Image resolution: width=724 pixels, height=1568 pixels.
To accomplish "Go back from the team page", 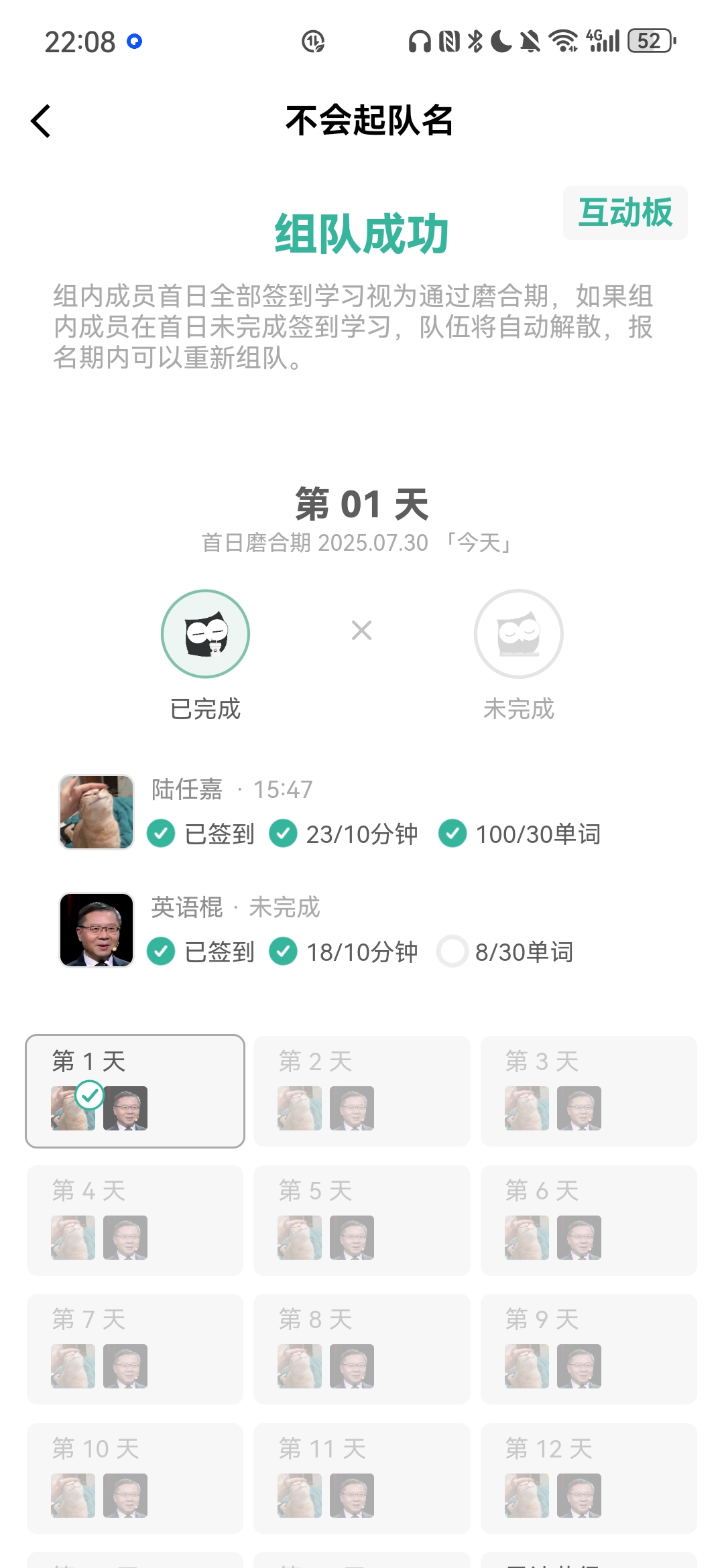I will tap(42, 121).
